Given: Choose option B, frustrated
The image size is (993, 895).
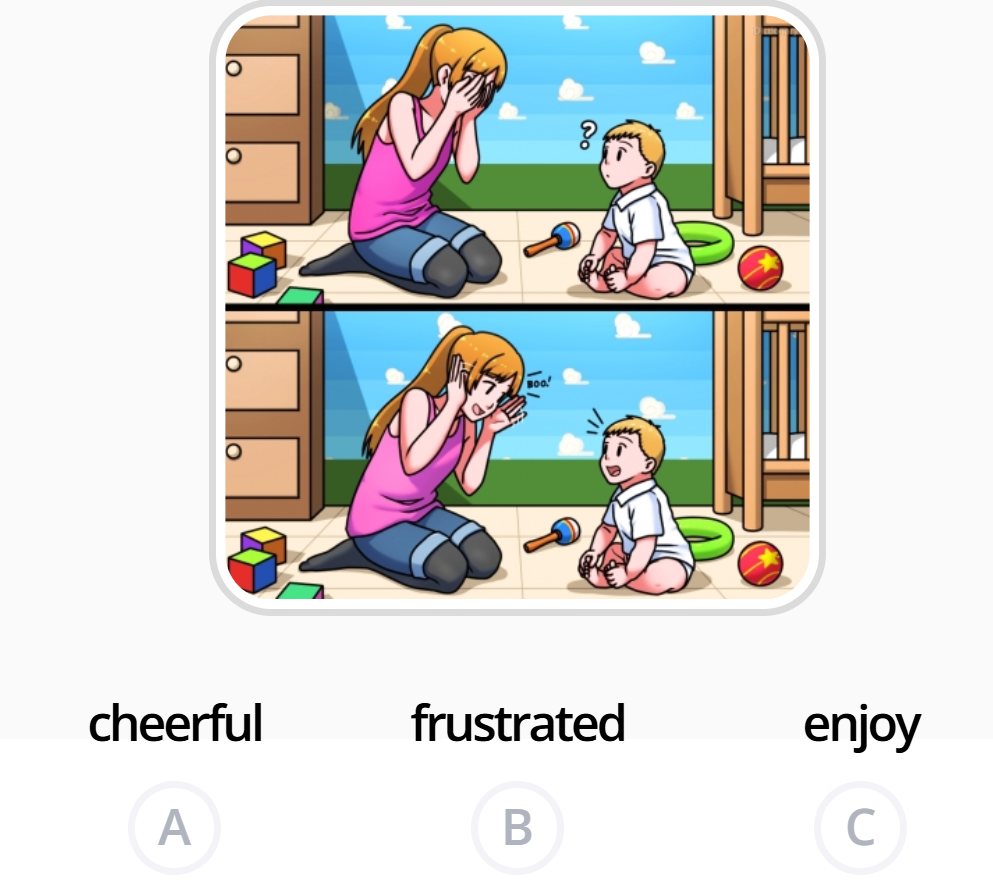Looking at the screenshot, I should point(517,827).
